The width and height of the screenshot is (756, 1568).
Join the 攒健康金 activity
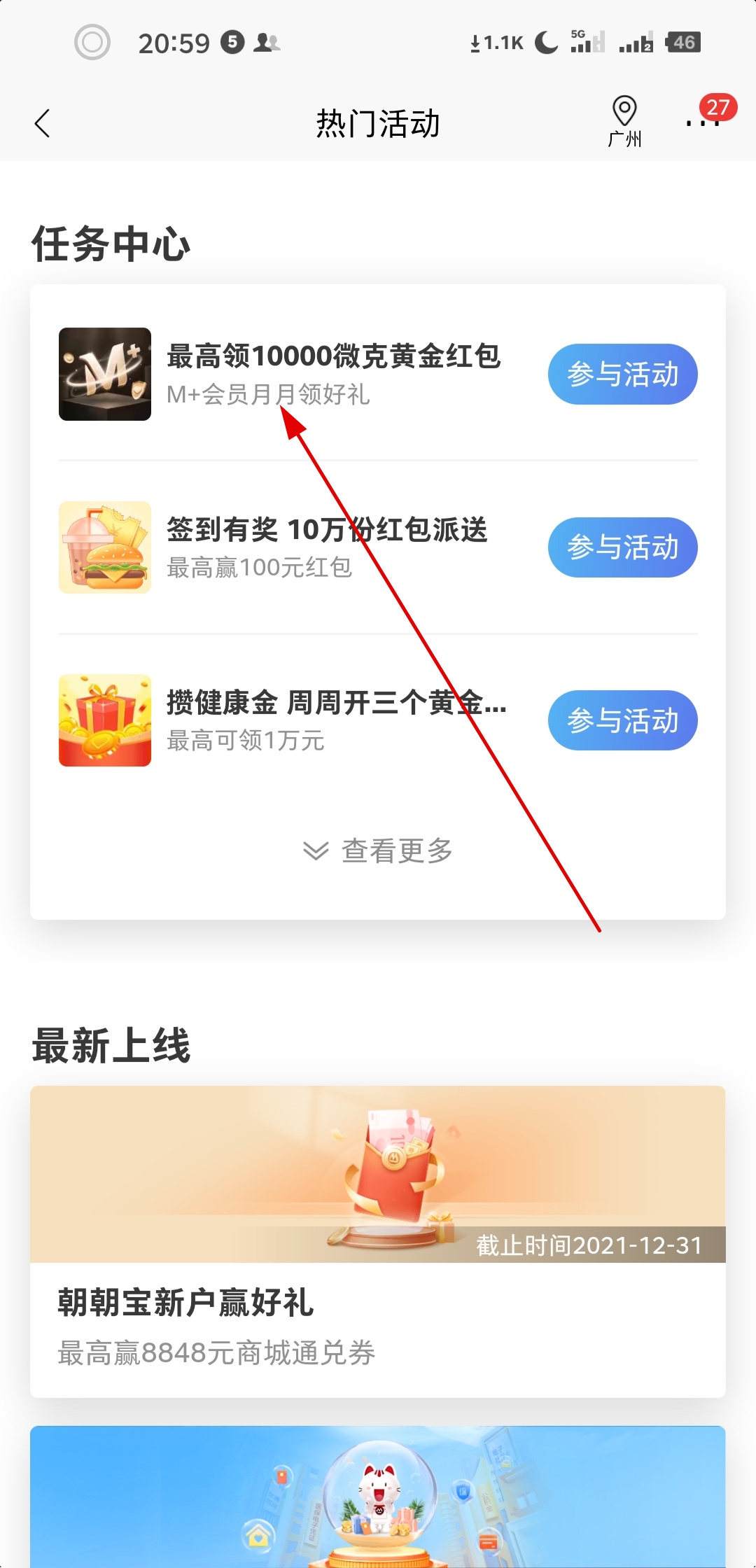click(622, 720)
